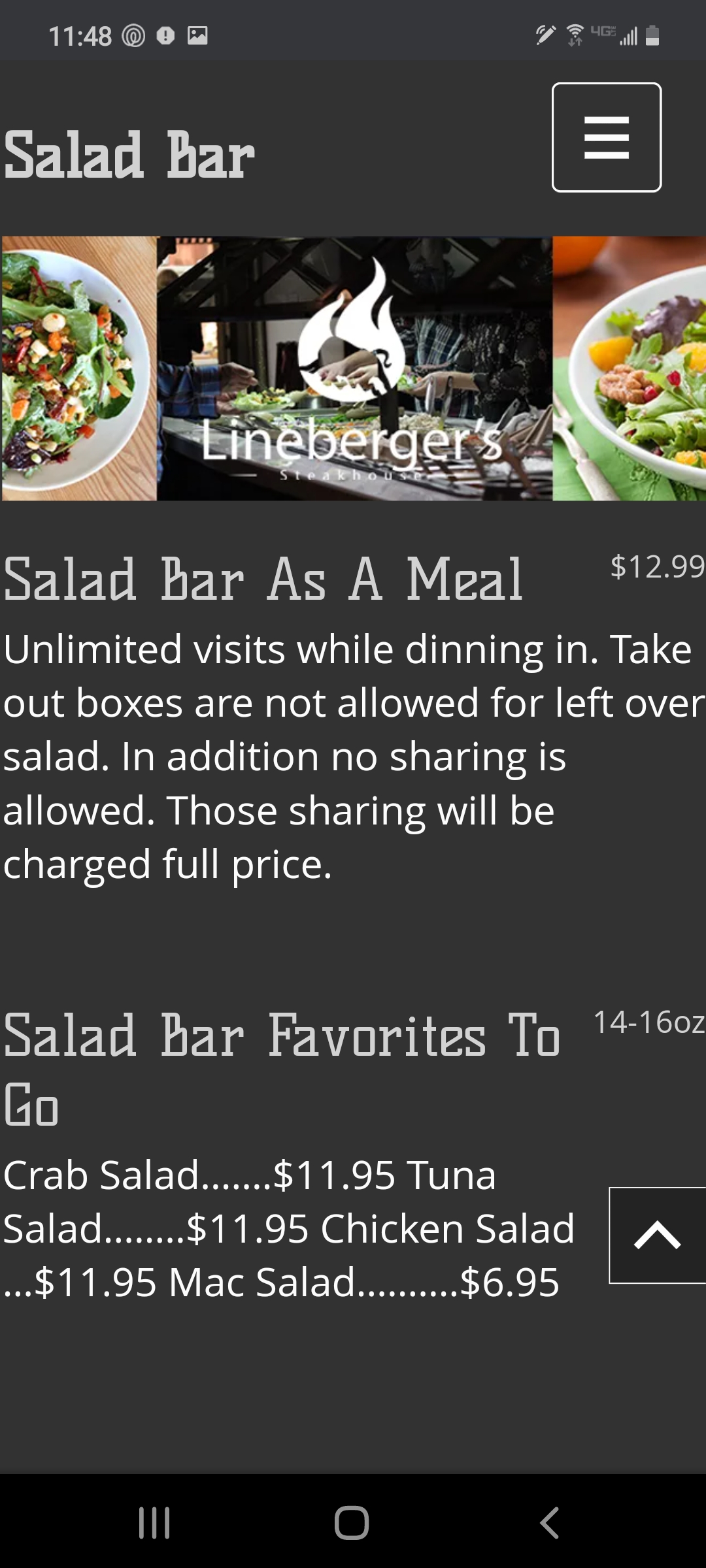Go back using the system back button
Viewport: 706px width, 1568px height.
point(549,1523)
